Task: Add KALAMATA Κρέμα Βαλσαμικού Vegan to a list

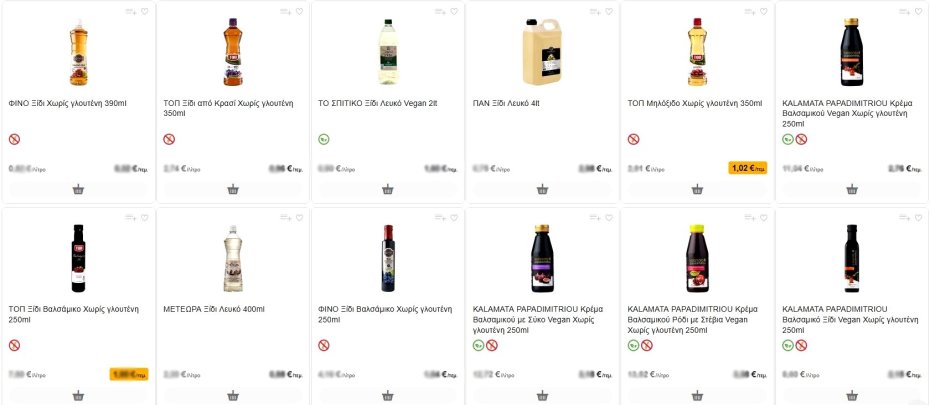Action: pyautogui.click(x=904, y=12)
